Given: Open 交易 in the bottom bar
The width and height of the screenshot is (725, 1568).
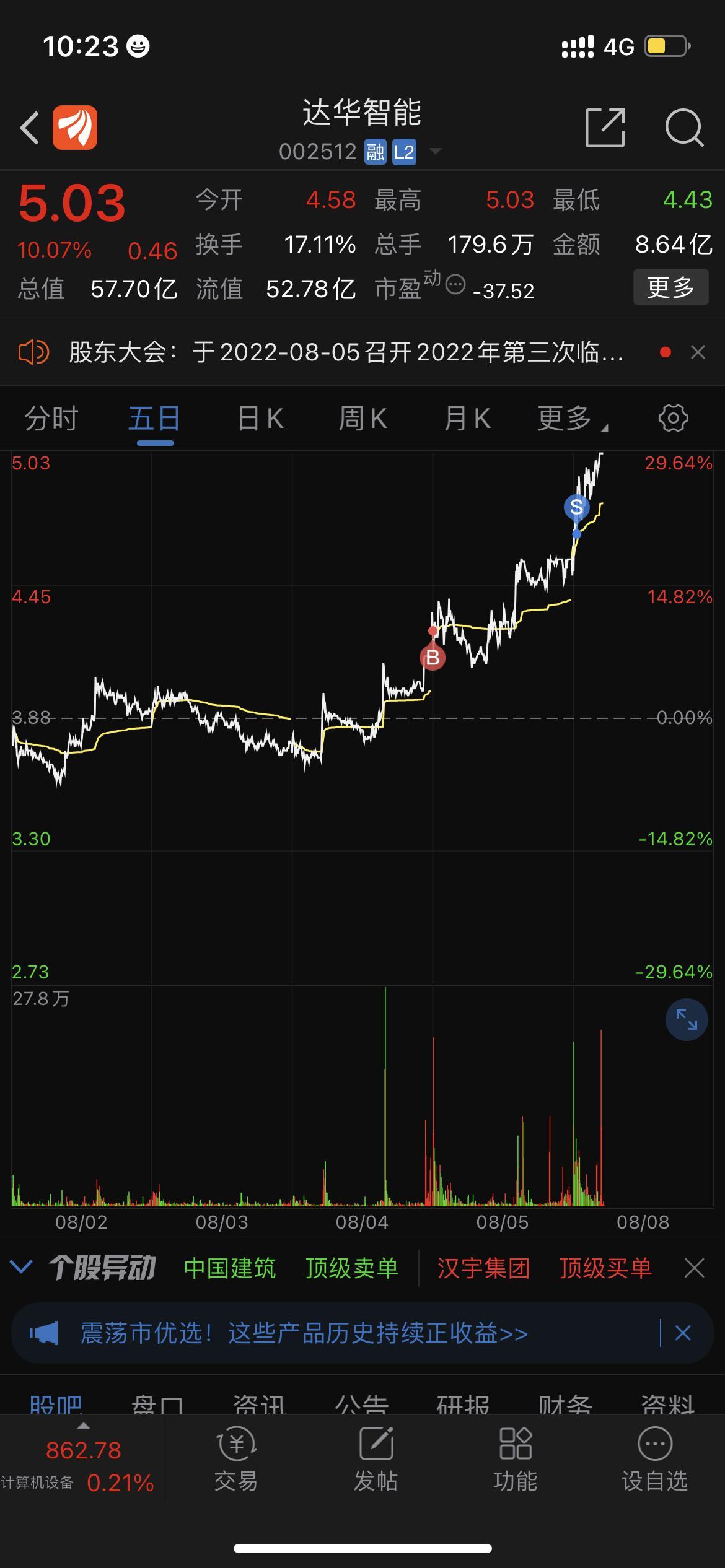Looking at the screenshot, I should pos(236,1460).
